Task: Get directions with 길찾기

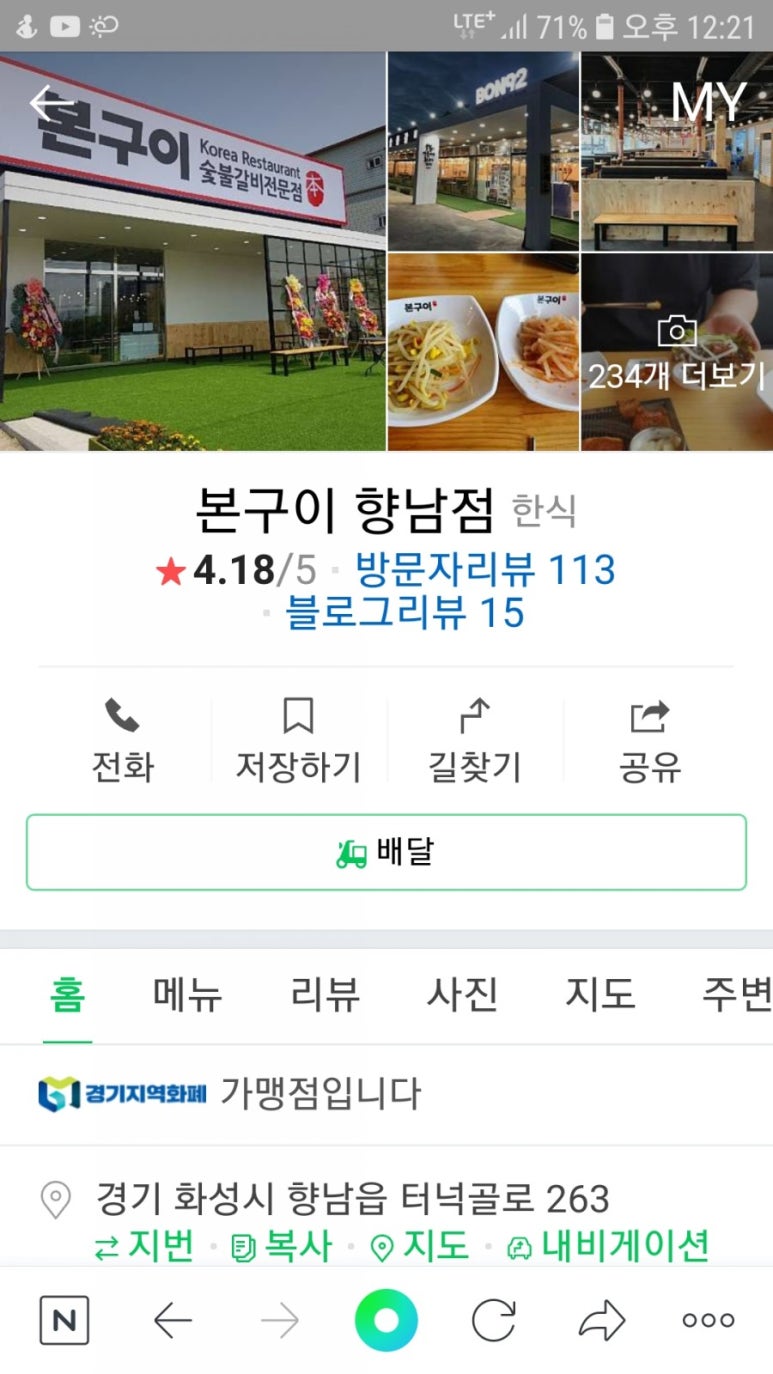Action: (474, 740)
